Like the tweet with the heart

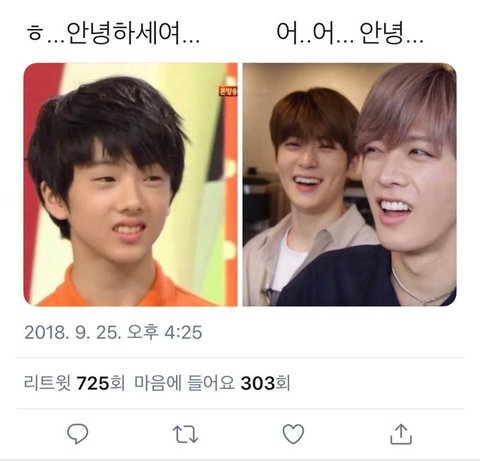[x=293, y=434]
